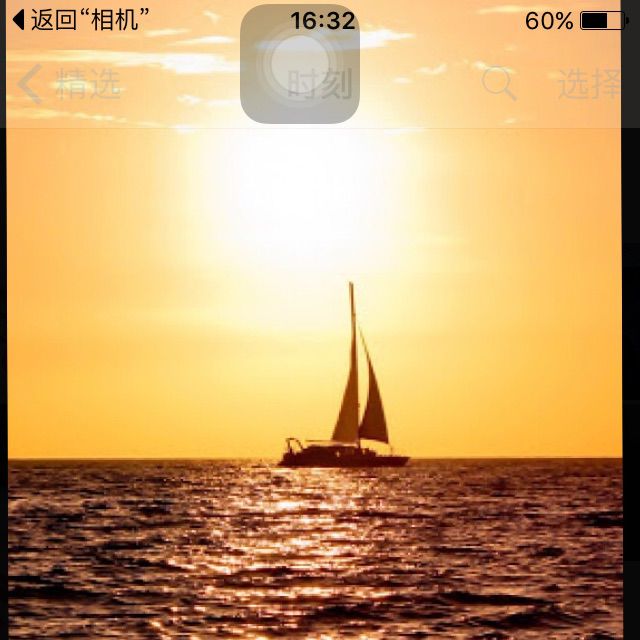Open the photo search magnifier

point(499,84)
